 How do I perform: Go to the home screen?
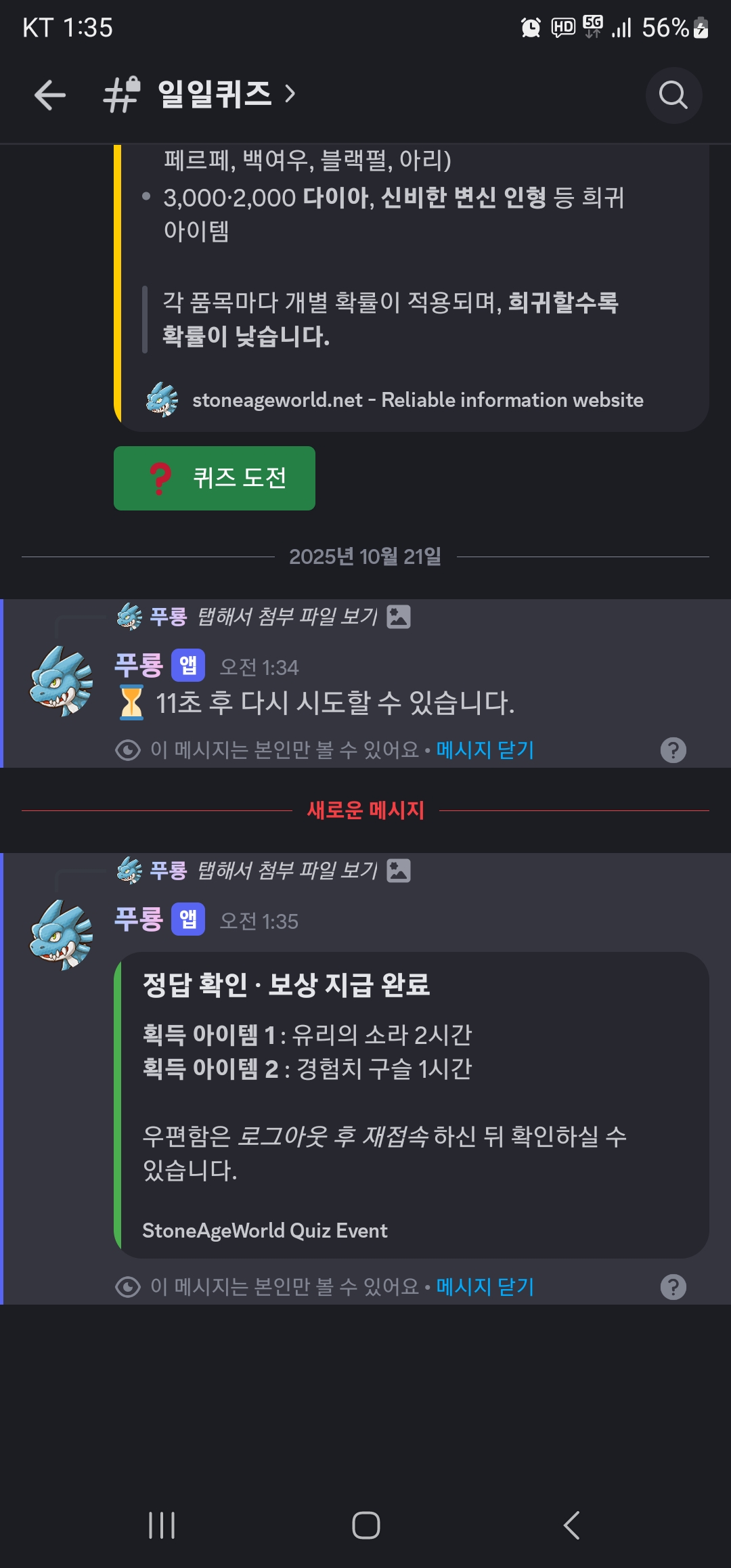coord(365,1525)
